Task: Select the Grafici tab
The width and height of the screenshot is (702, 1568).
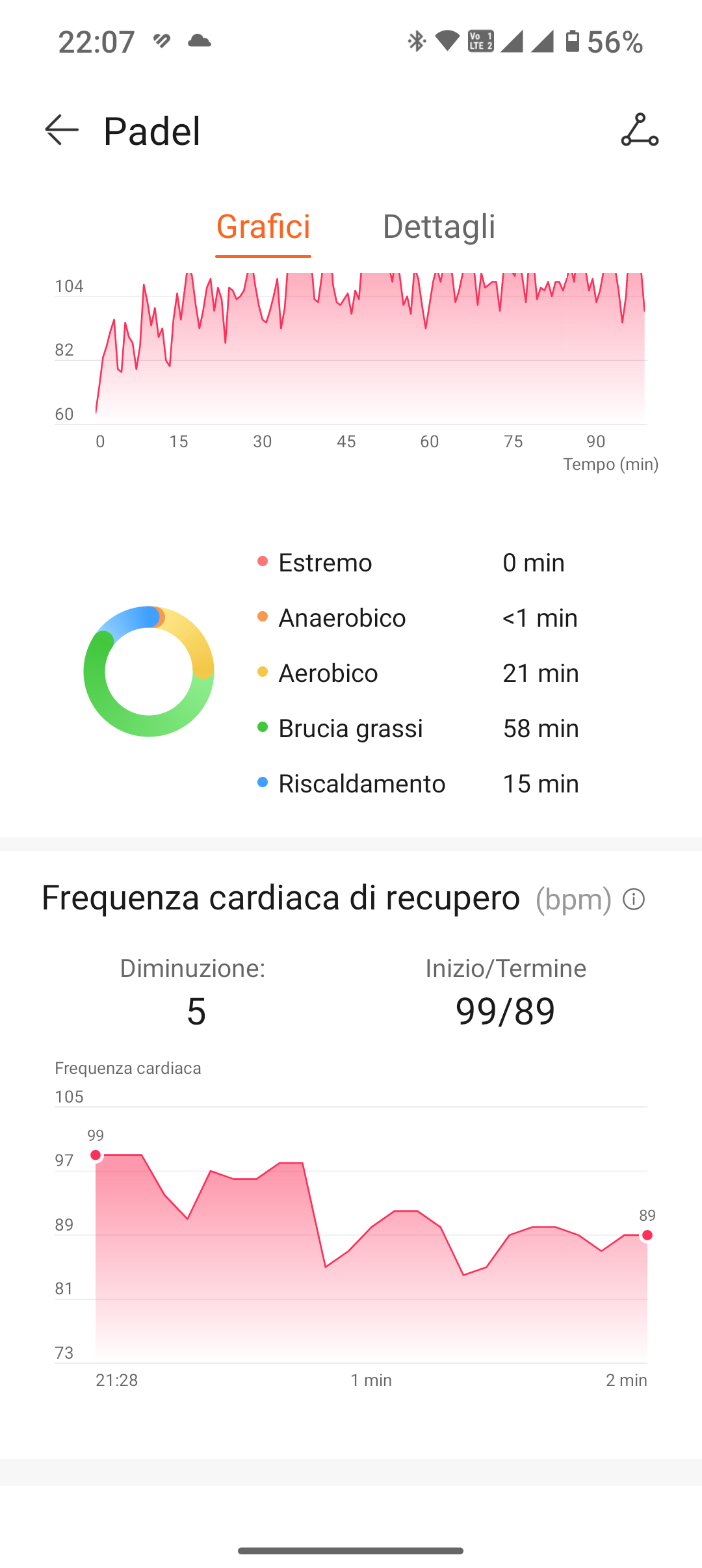Action: pyautogui.click(x=263, y=226)
